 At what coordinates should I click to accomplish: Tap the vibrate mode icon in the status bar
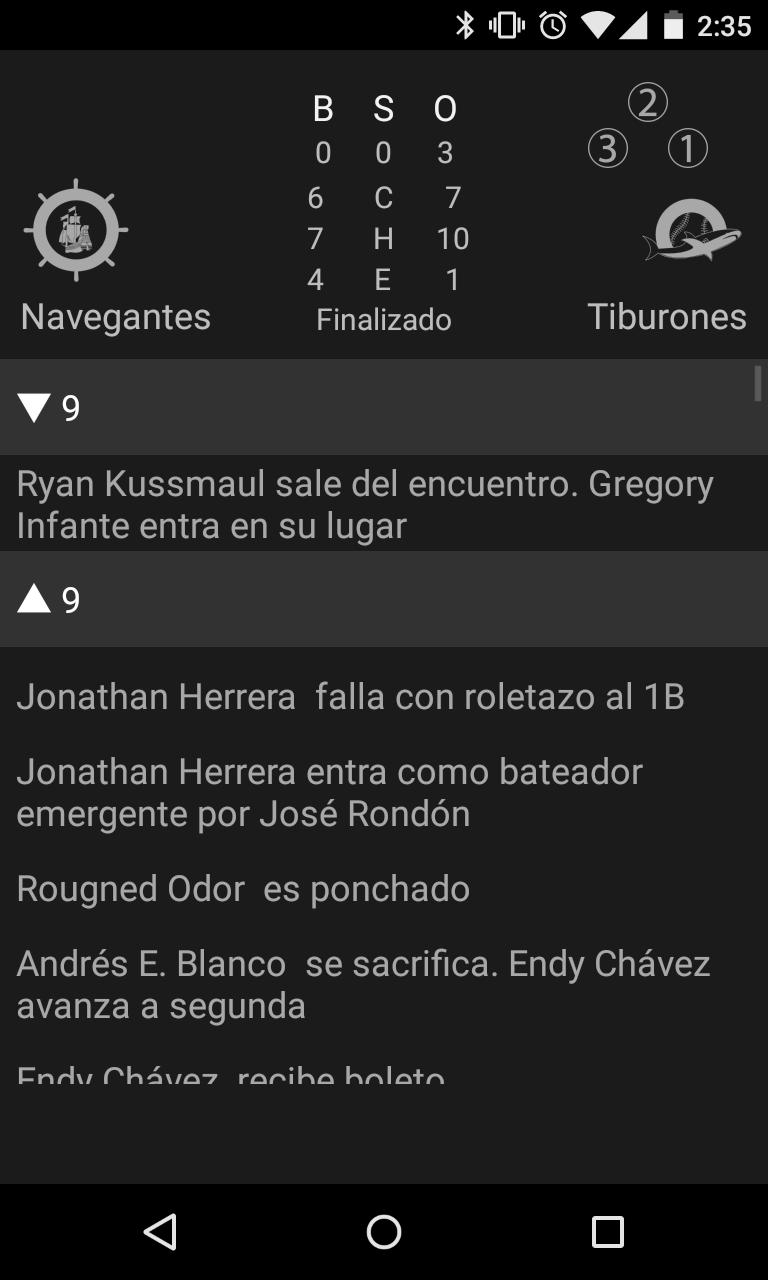click(x=508, y=25)
